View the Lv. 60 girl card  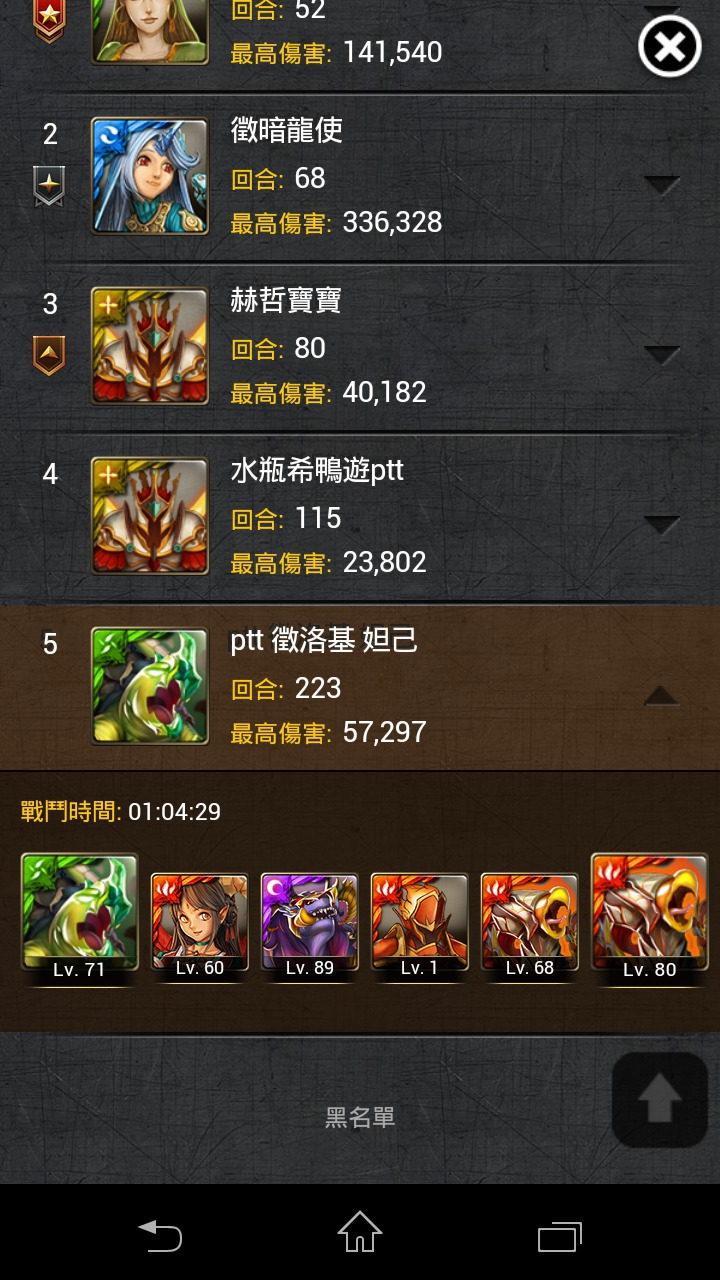200,925
